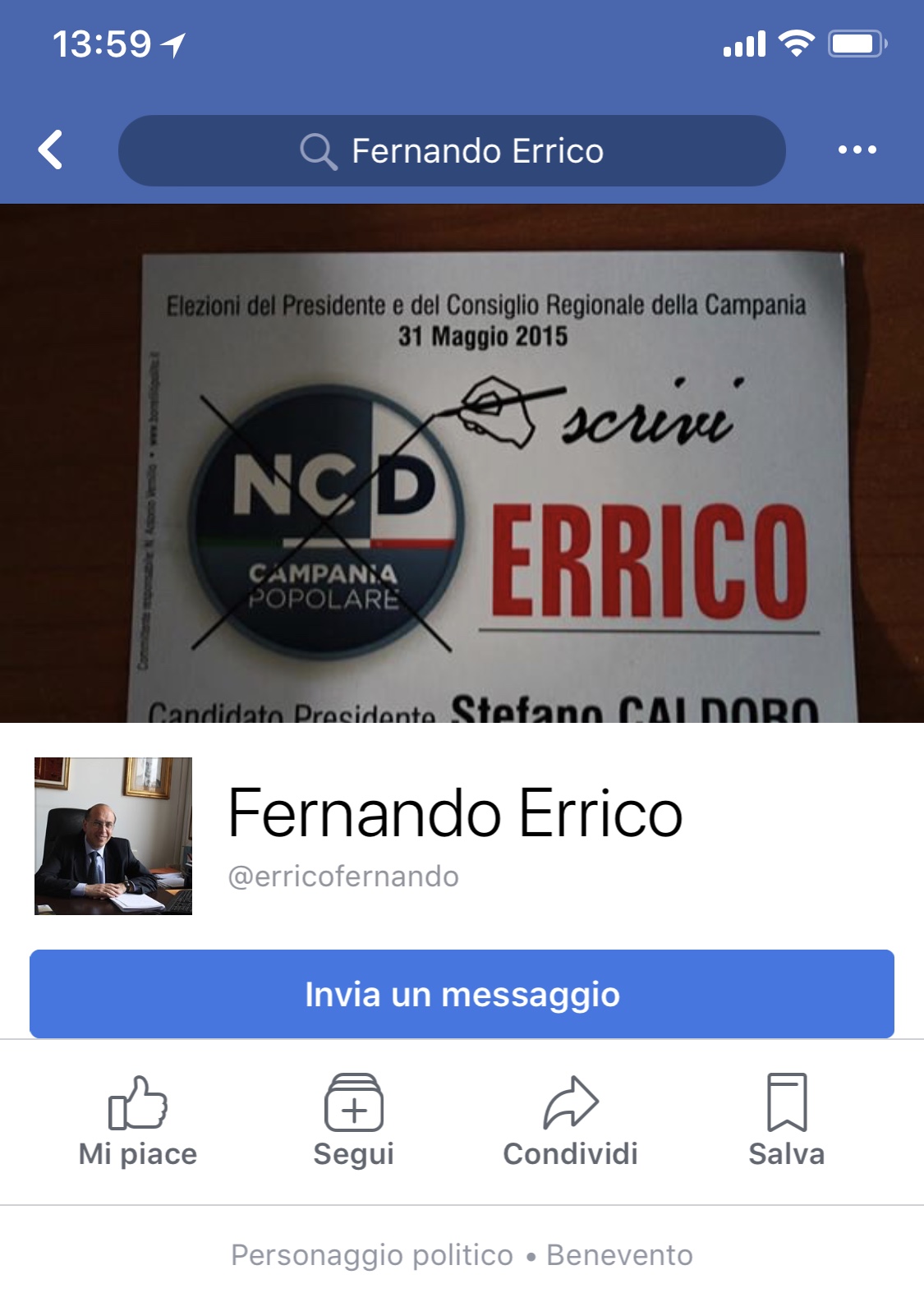Viewport: 924px width, 1302px height.
Task: Share the page via Condividi
Action: [x=570, y=1120]
